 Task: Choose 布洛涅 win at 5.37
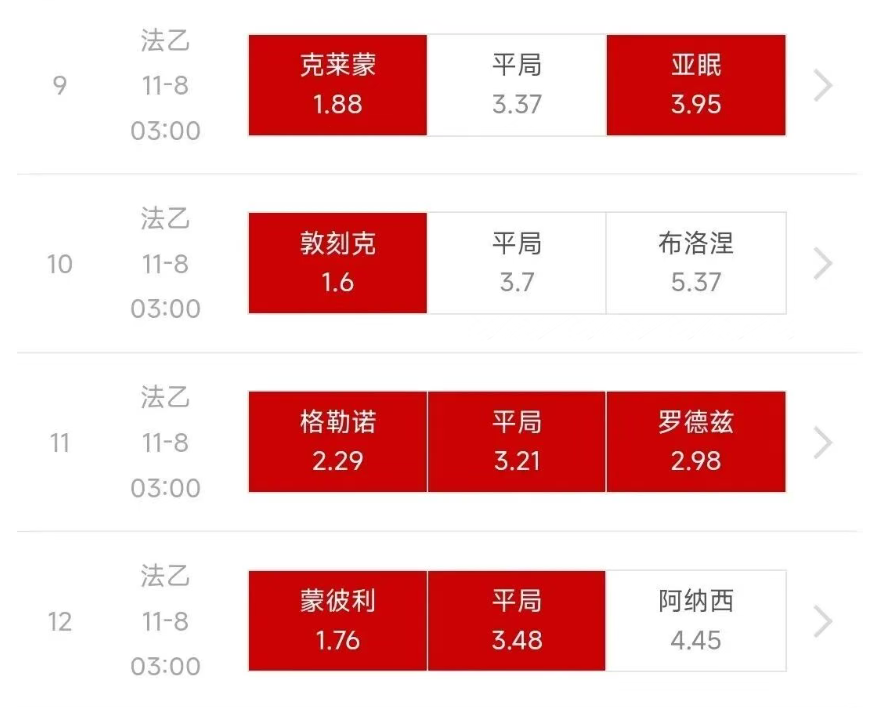pyautogui.click(x=696, y=263)
